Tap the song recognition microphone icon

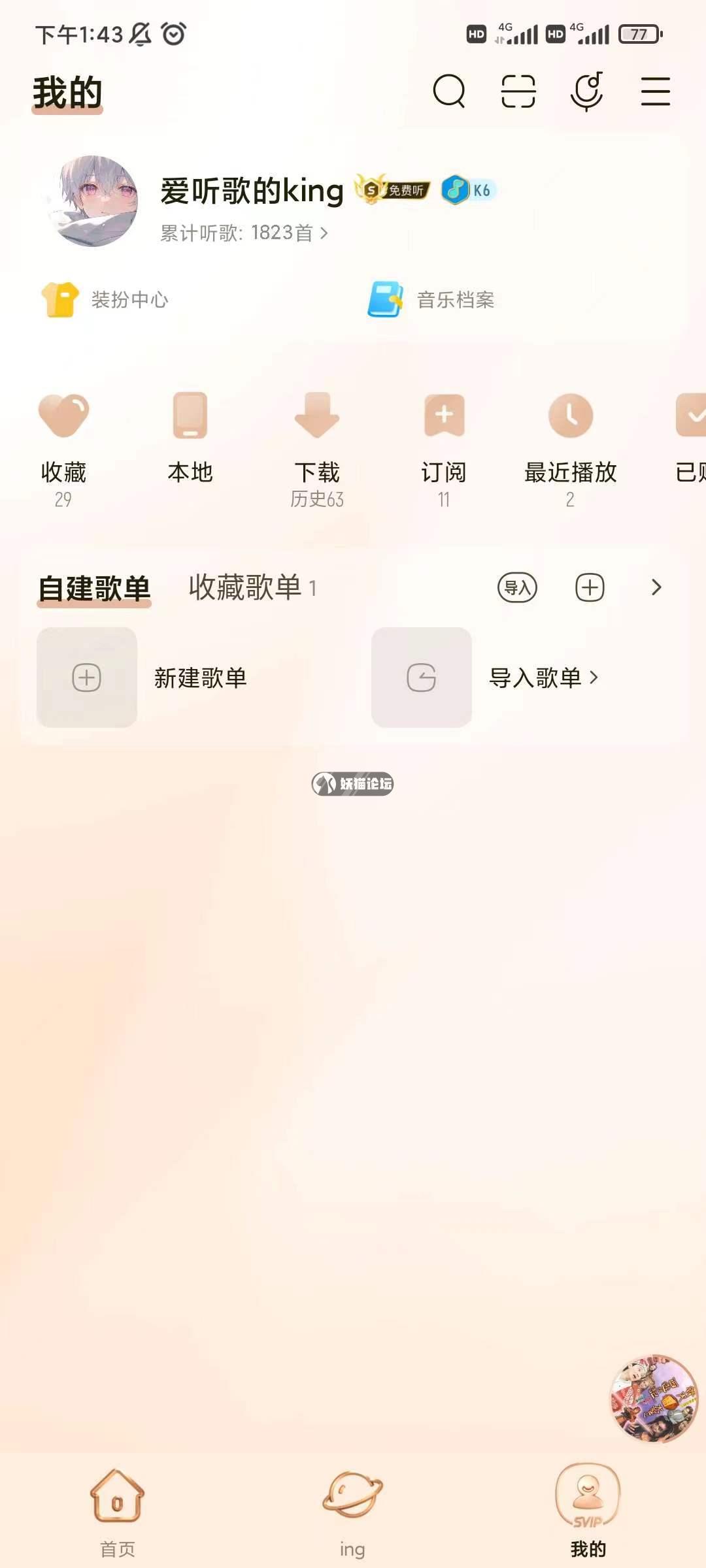[x=586, y=91]
